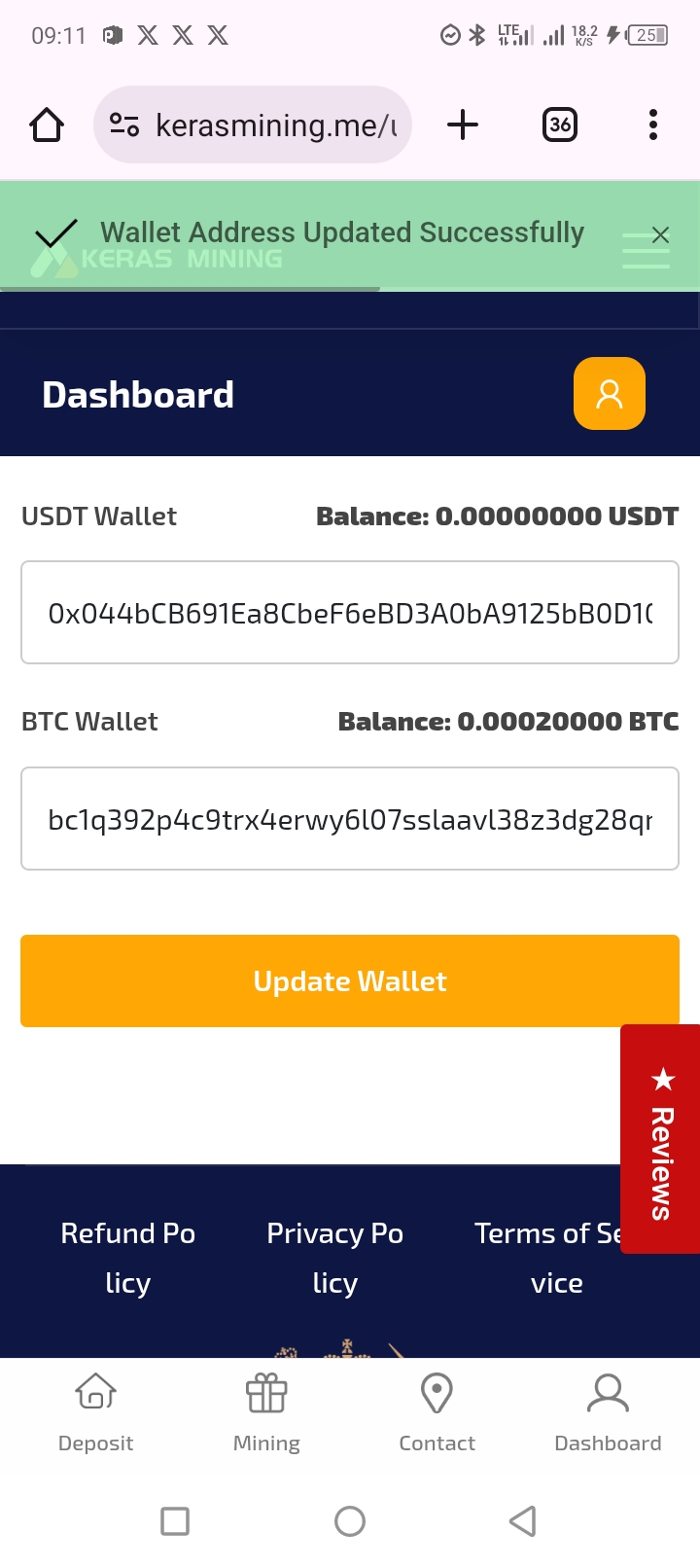Image resolution: width=700 pixels, height=1568 pixels.
Task: Go back using the system back button
Action: coord(523,1521)
